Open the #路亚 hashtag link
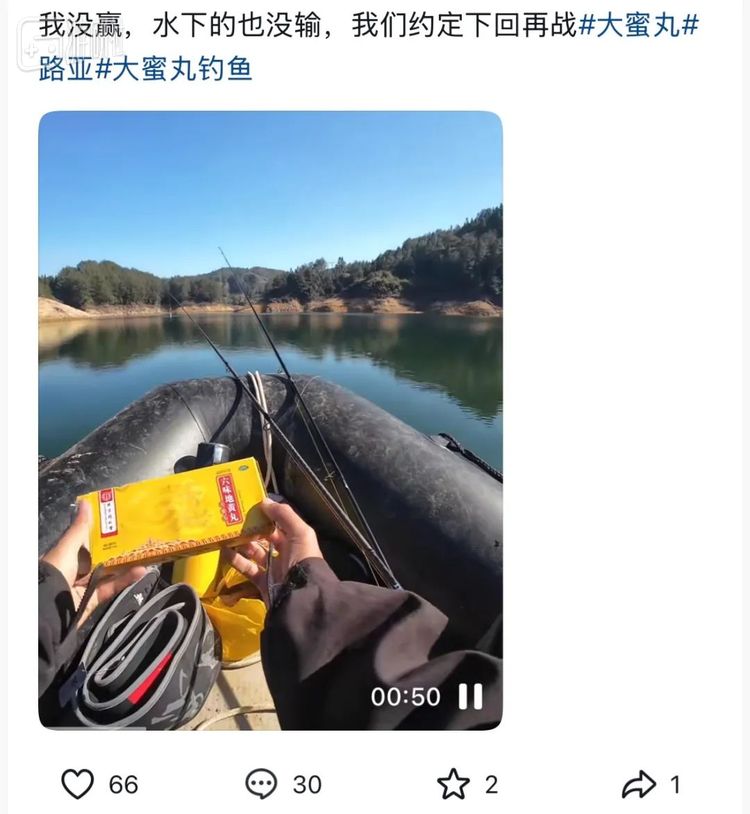750x814 pixels. [65, 70]
